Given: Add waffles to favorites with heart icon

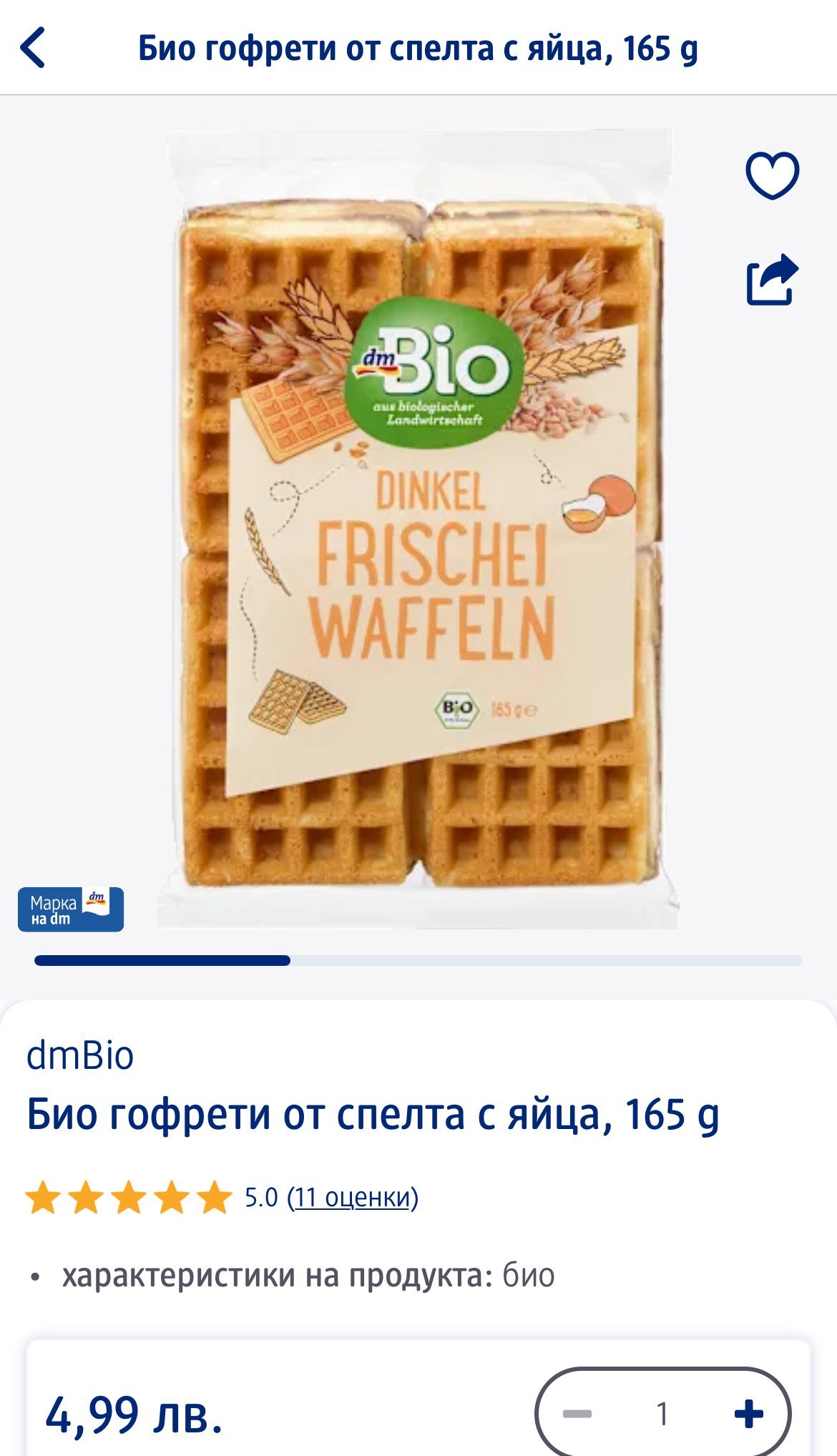Looking at the screenshot, I should click(772, 175).
